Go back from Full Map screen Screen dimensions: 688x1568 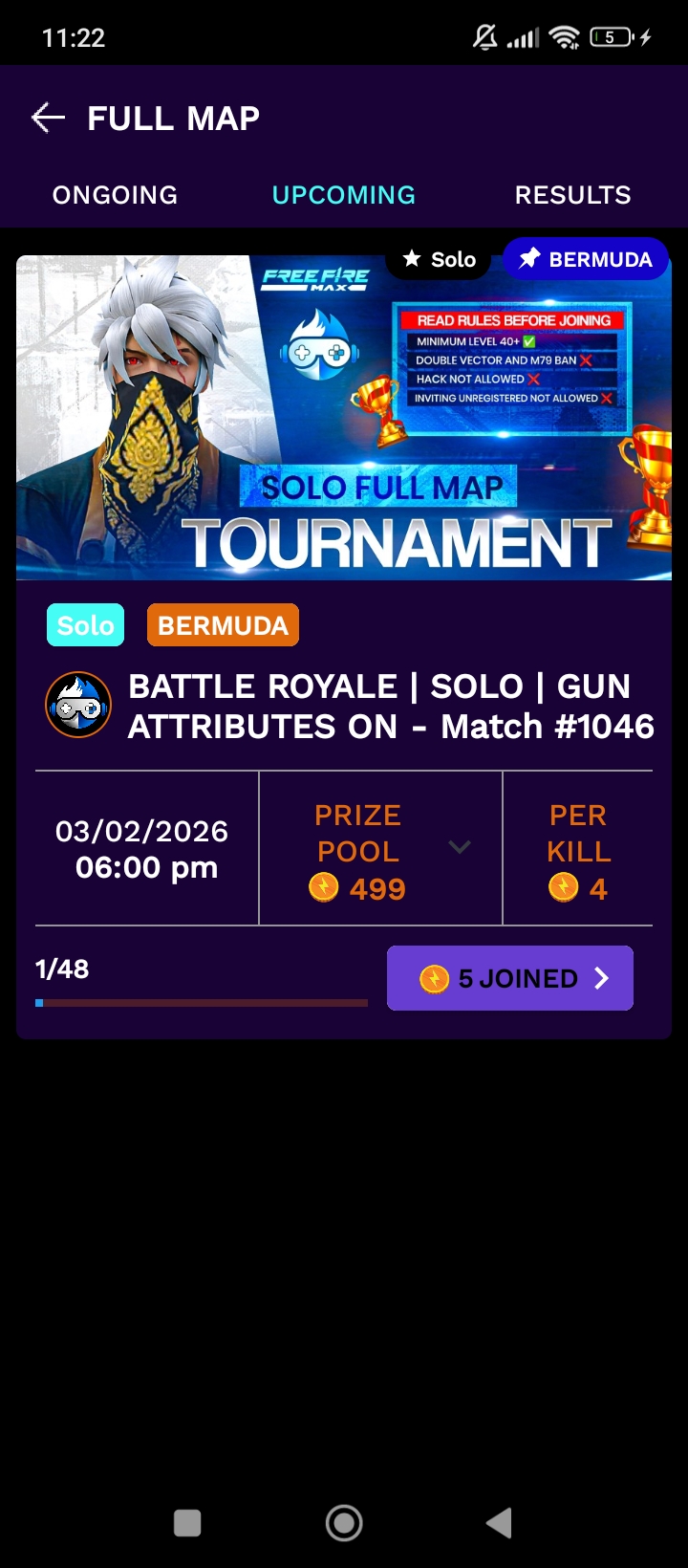tap(48, 119)
